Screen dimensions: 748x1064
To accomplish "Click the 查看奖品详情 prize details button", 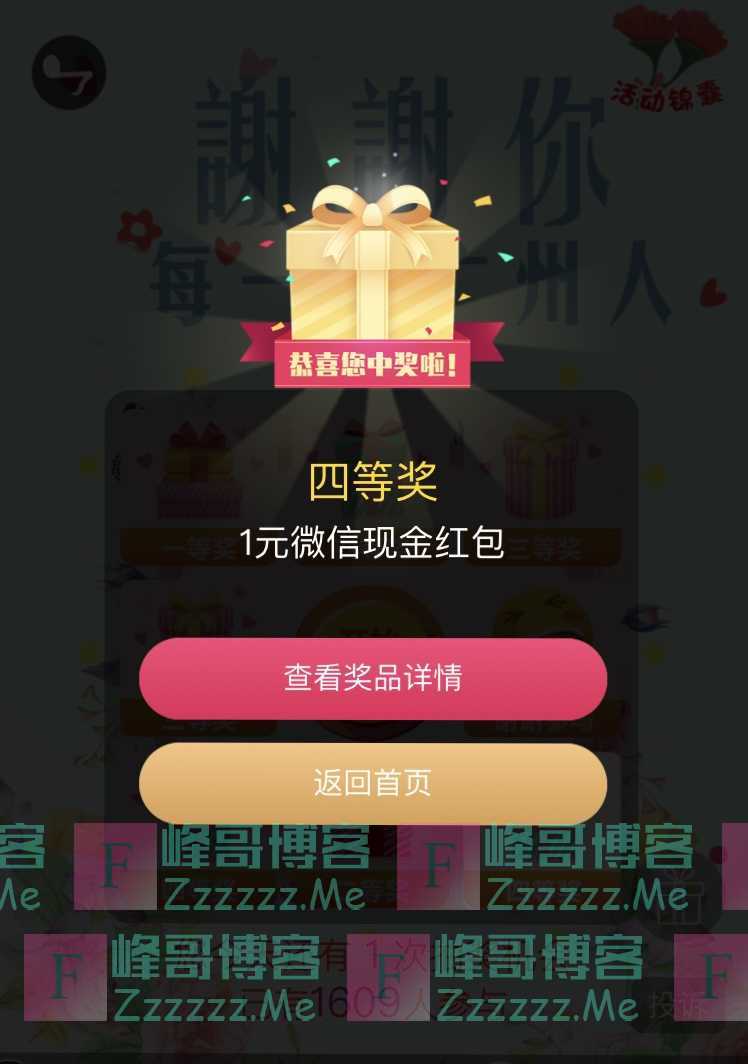I will (374, 678).
